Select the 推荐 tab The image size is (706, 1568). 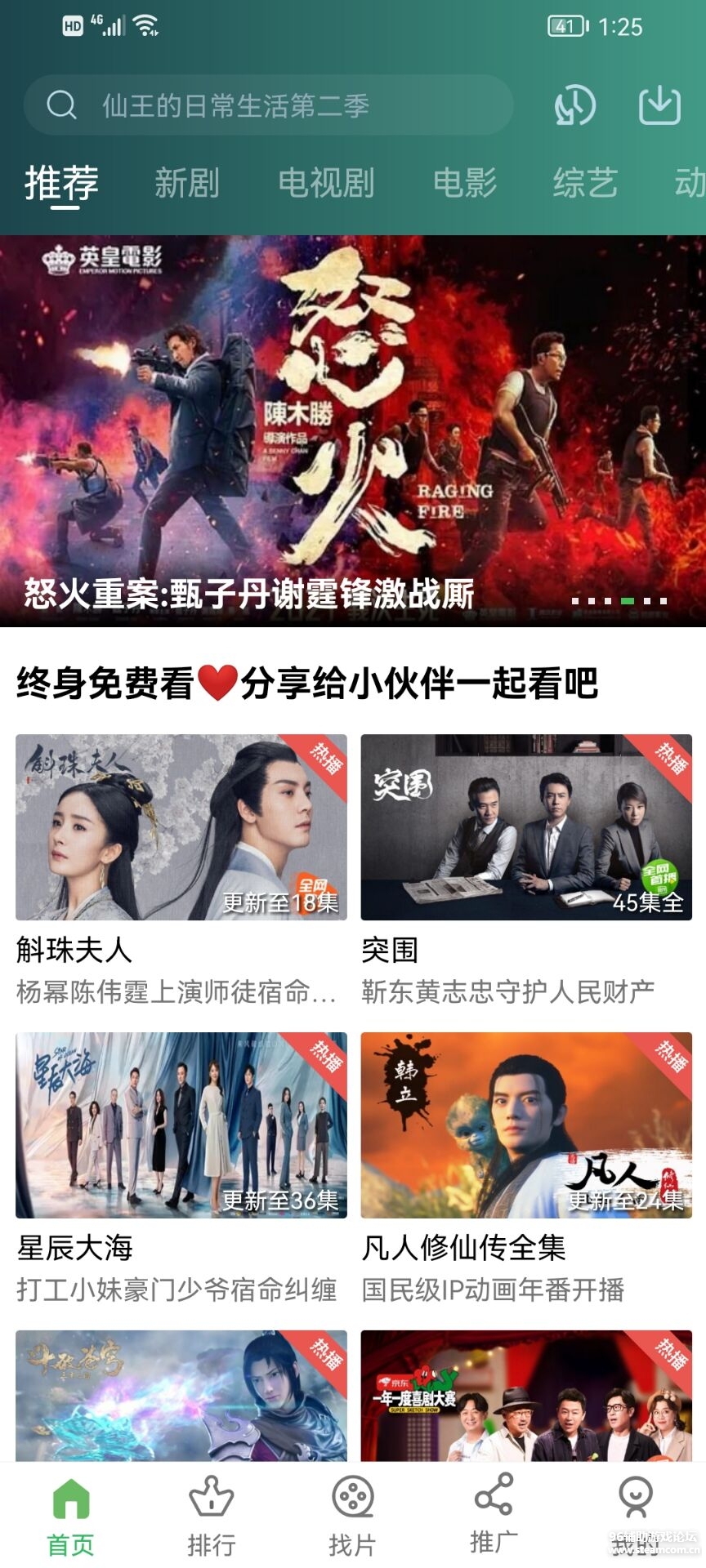click(x=61, y=182)
